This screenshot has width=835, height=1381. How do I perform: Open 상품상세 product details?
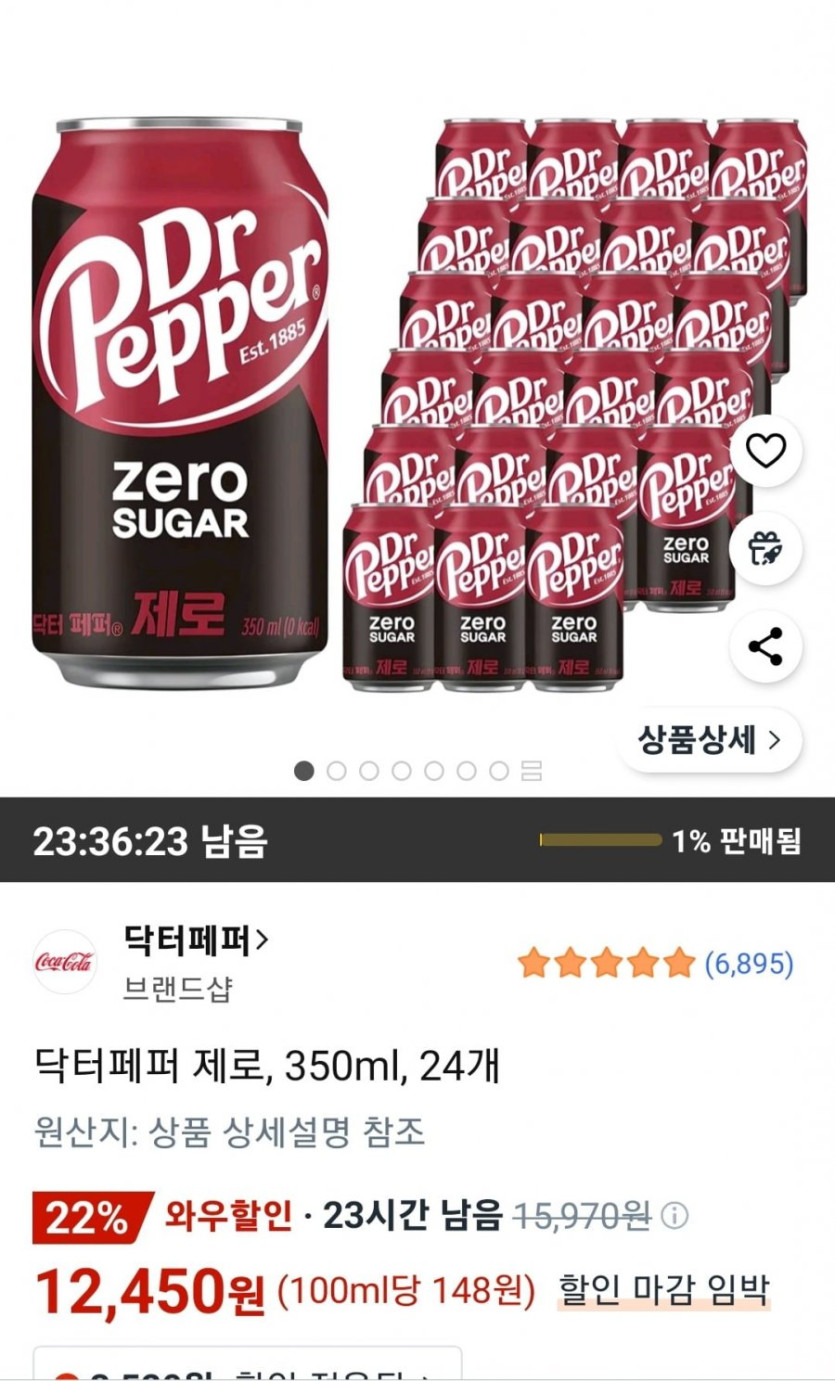(x=709, y=740)
